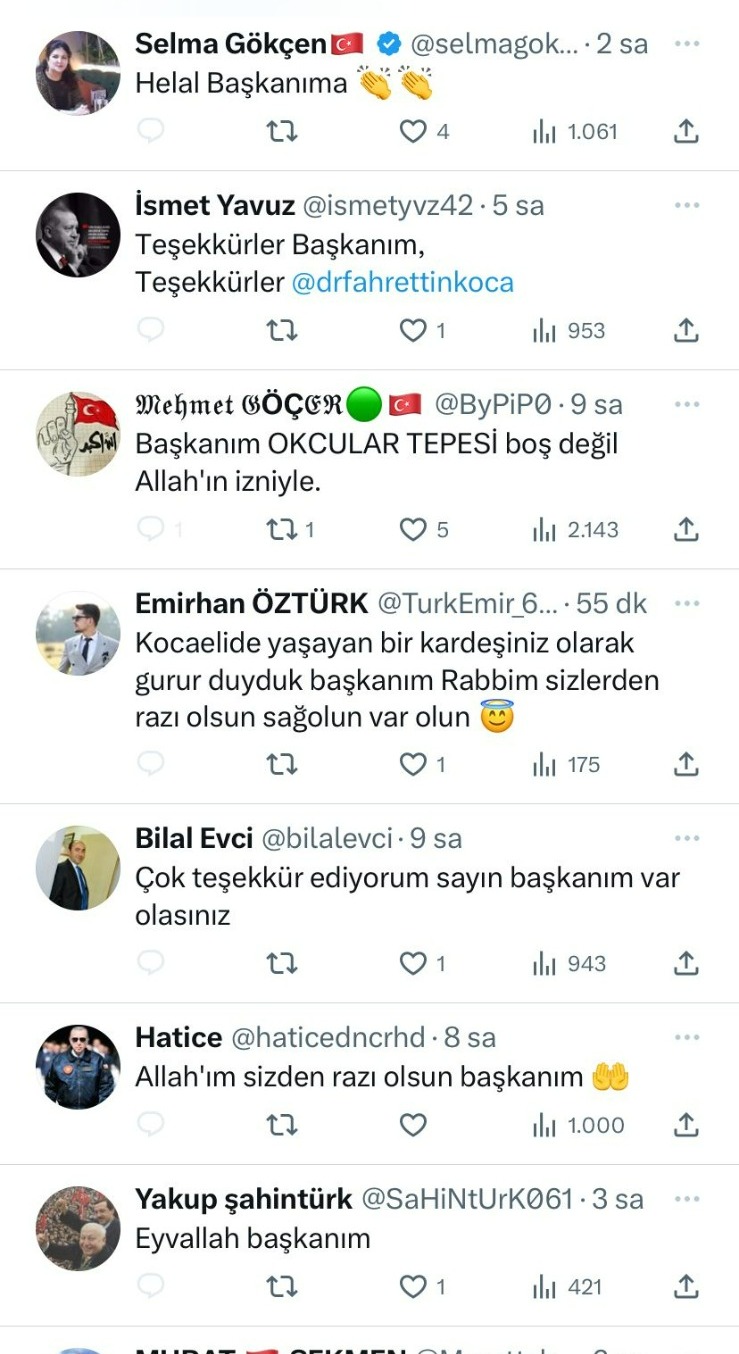The image size is (739, 1354).
Task: Reply to Yakup şahintürk's tweet
Action: click(150, 1286)
